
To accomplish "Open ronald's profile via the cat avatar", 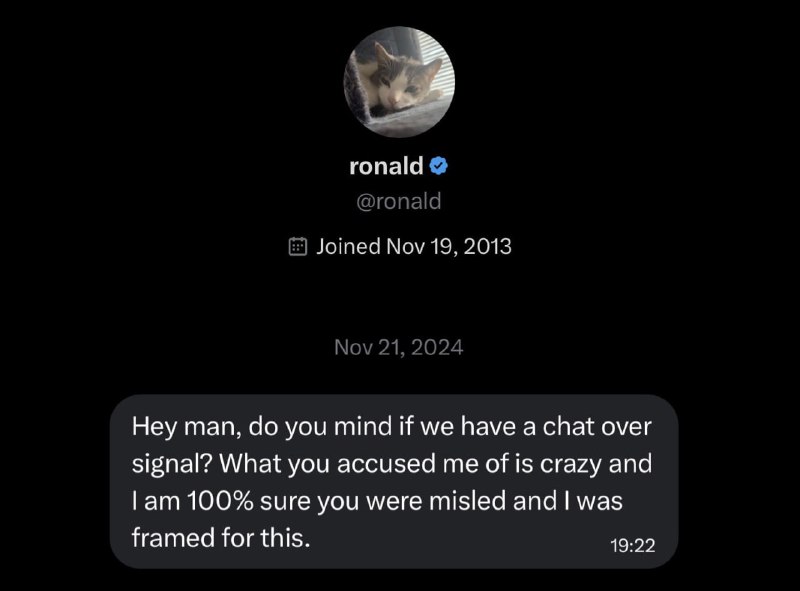I will click(x=399, y=82).
